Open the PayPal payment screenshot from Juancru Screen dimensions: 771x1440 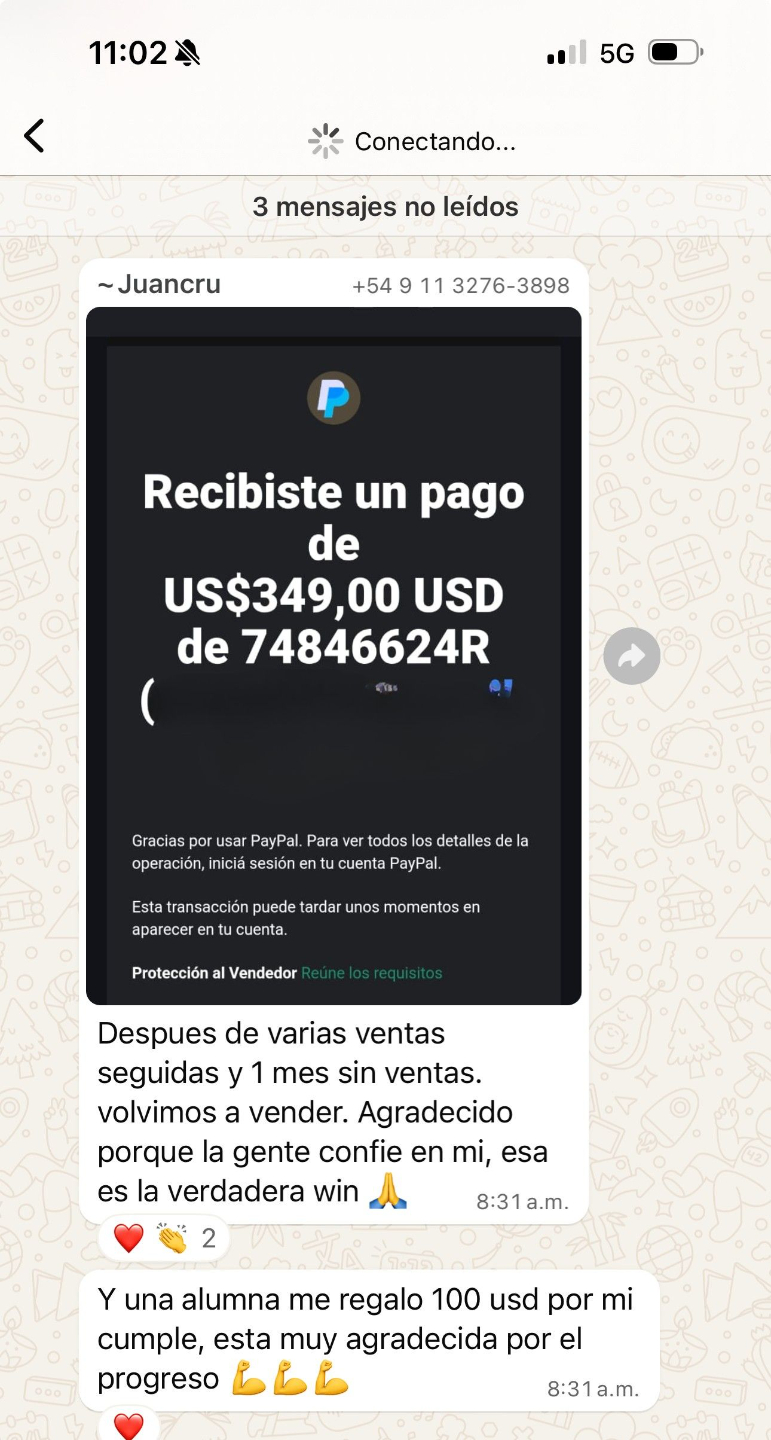point(334,656)
